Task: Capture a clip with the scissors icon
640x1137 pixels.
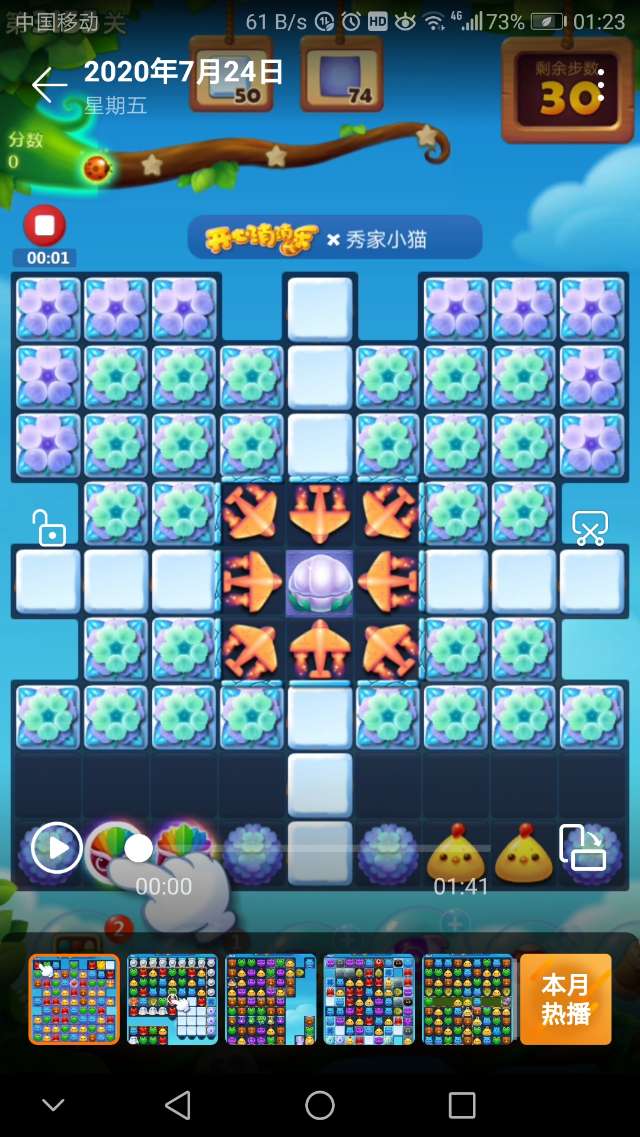Action: tap(589, 528)
